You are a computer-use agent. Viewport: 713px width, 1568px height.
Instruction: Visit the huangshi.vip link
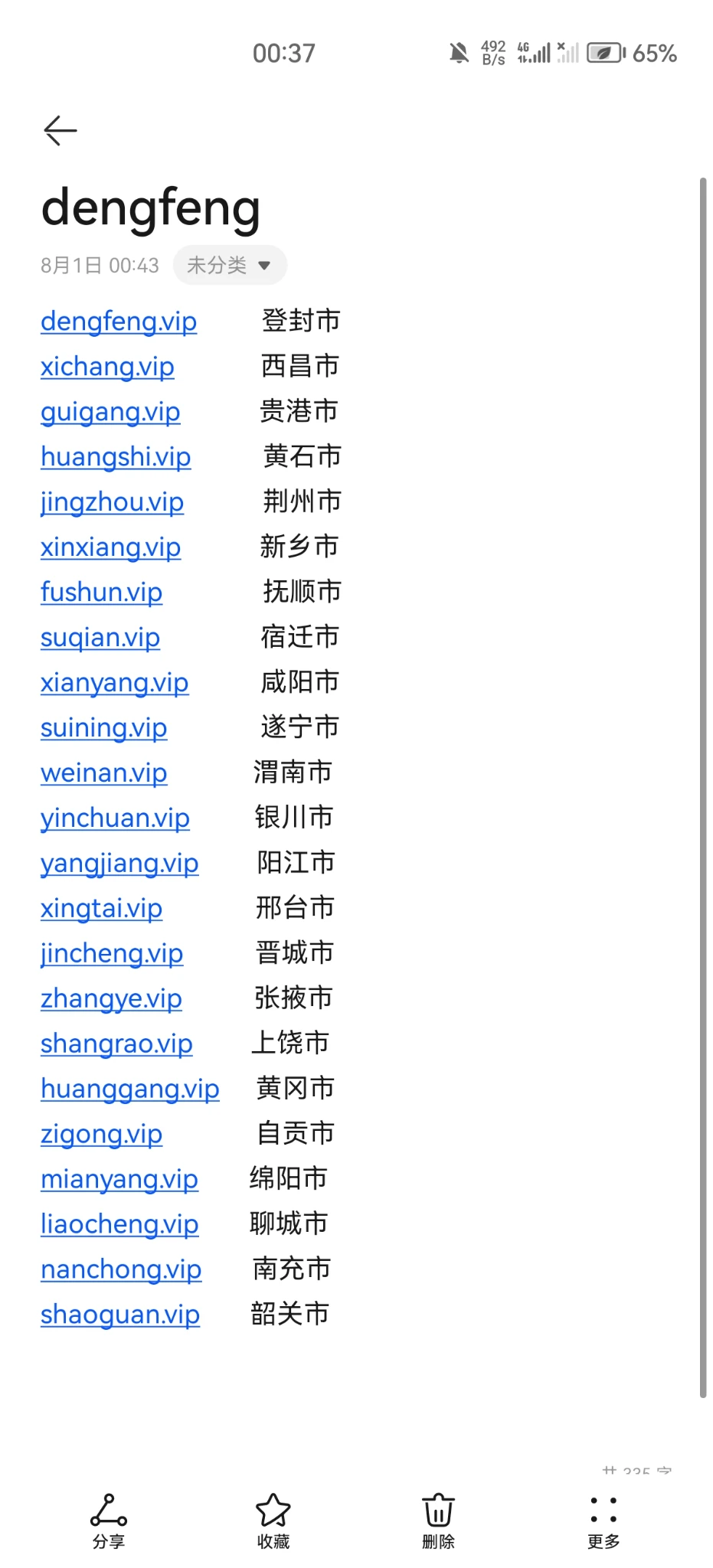tap(116, 457)
